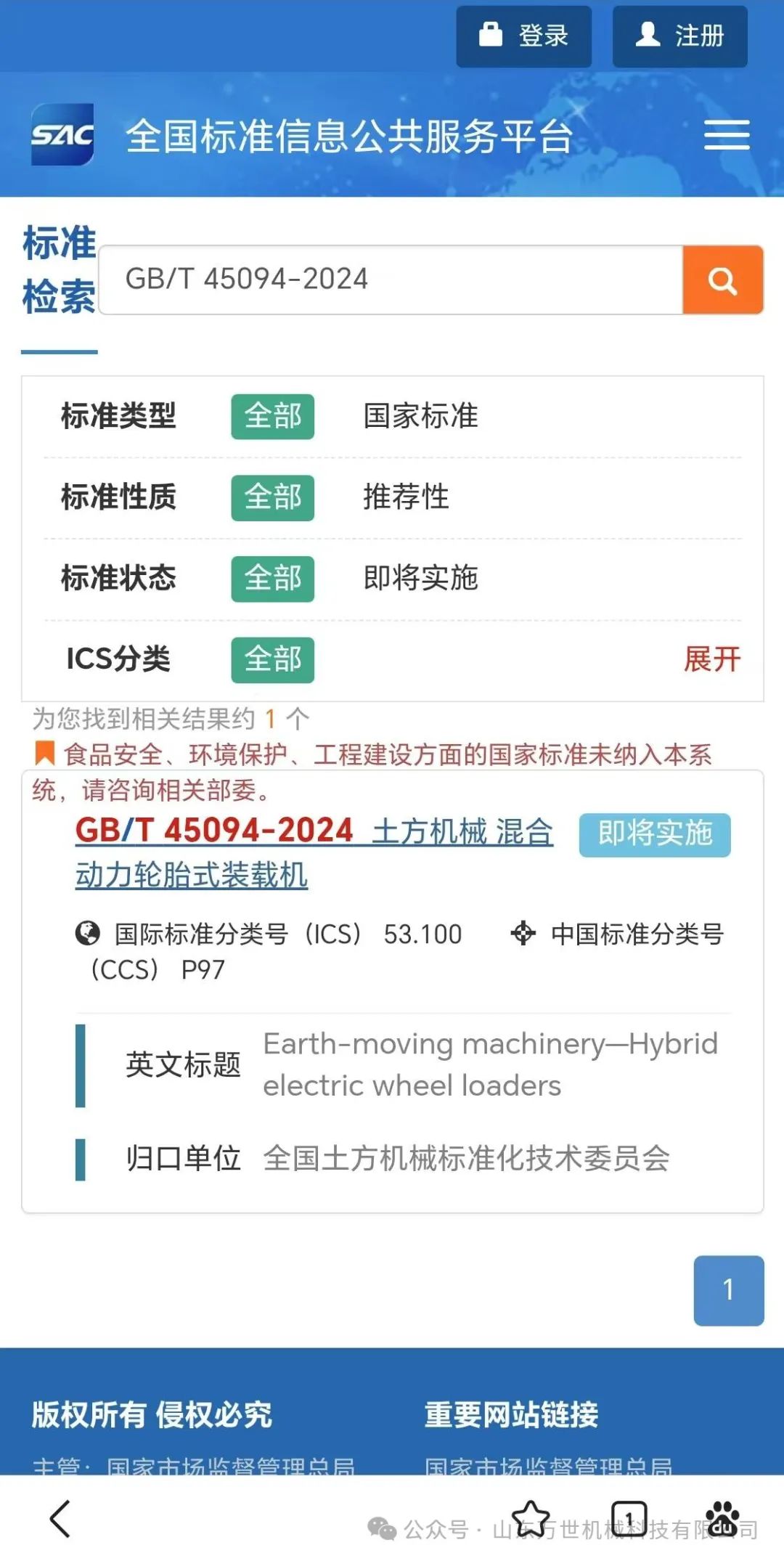
Task: Bookmark this page with the star icon
Action: click(531, 1518)
